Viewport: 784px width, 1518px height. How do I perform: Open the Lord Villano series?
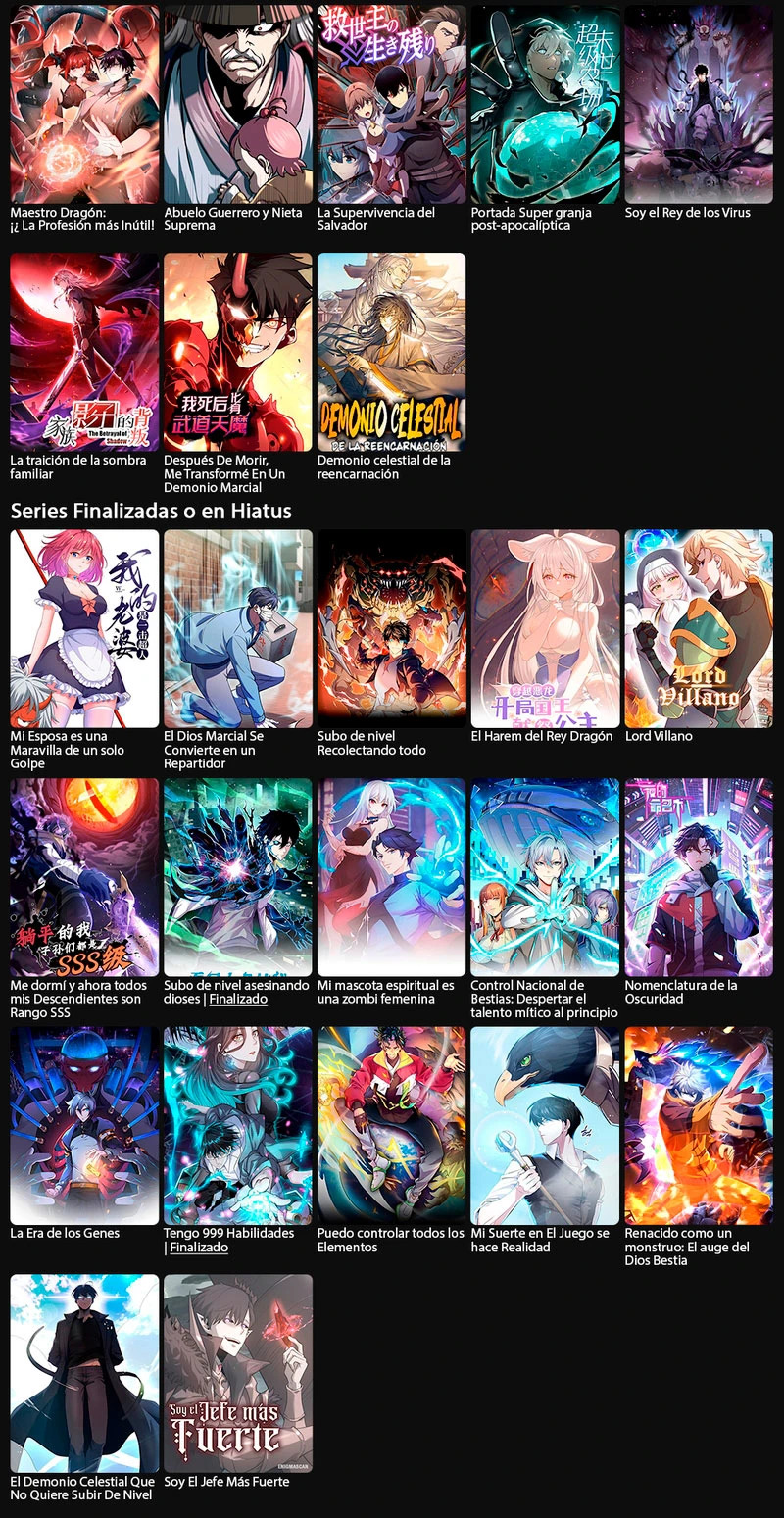[x=699, y=628]
